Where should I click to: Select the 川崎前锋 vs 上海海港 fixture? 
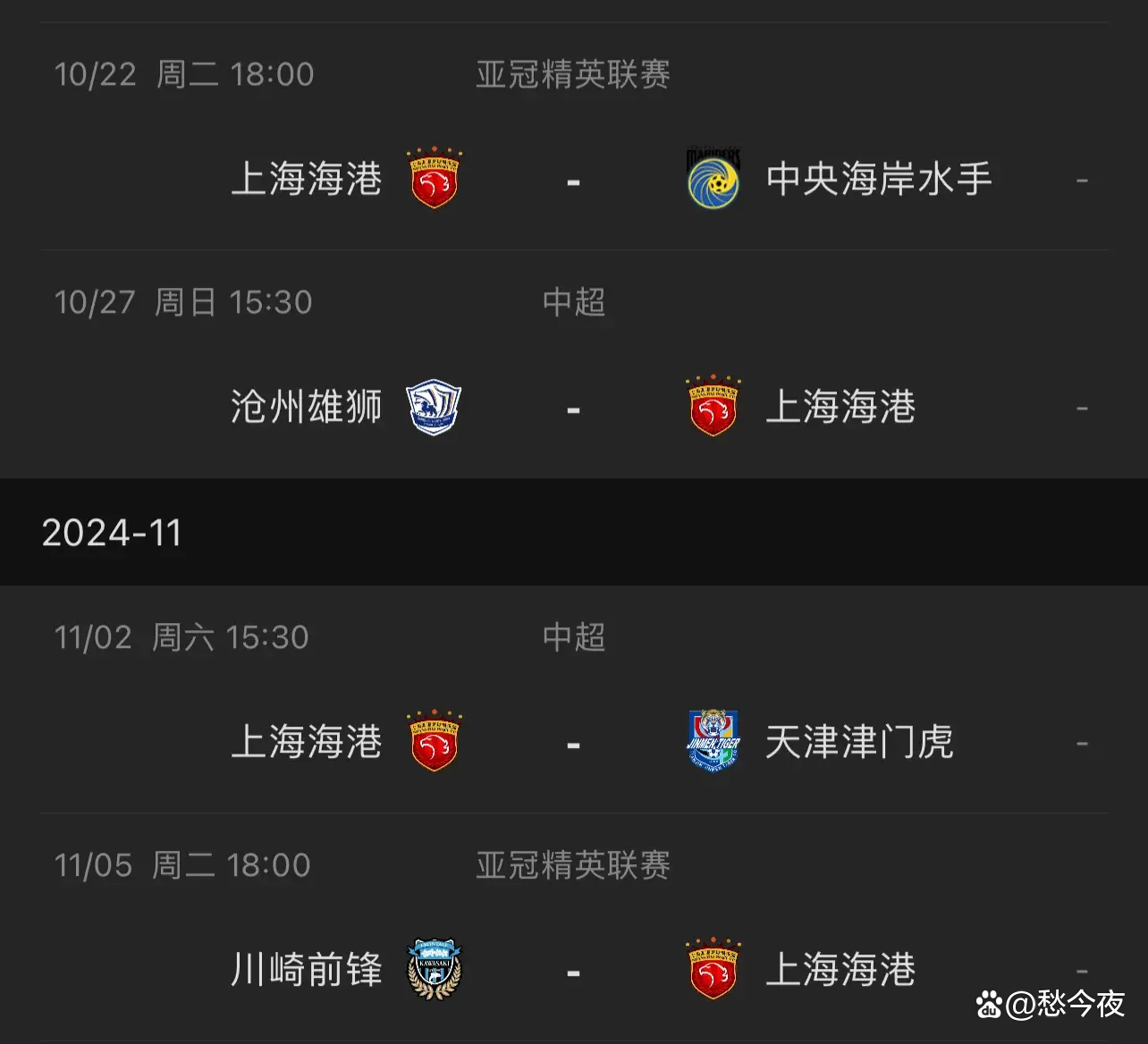[573, 971]
